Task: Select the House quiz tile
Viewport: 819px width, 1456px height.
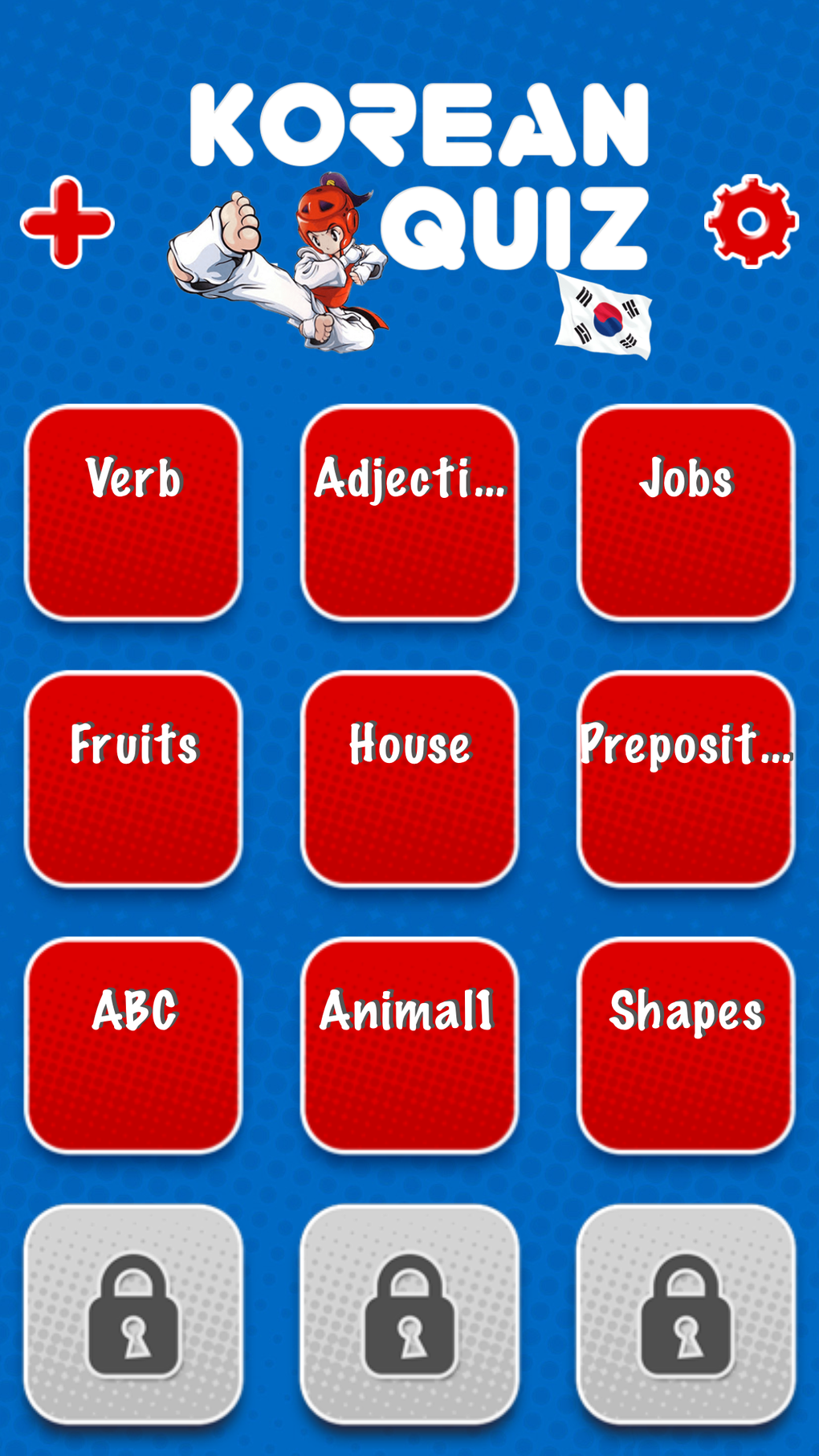Action: click(410, 779)
